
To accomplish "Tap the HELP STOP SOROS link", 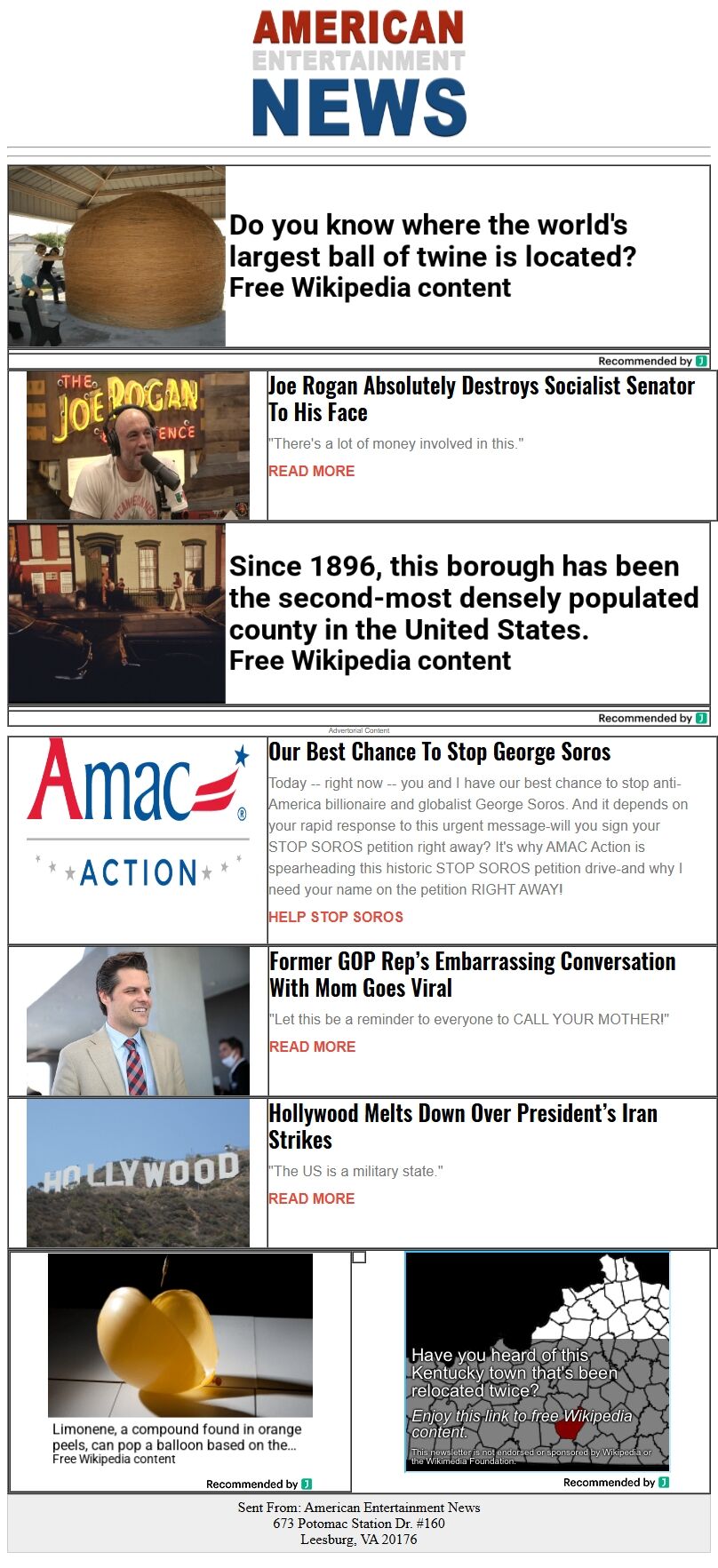I will point(336,917).
